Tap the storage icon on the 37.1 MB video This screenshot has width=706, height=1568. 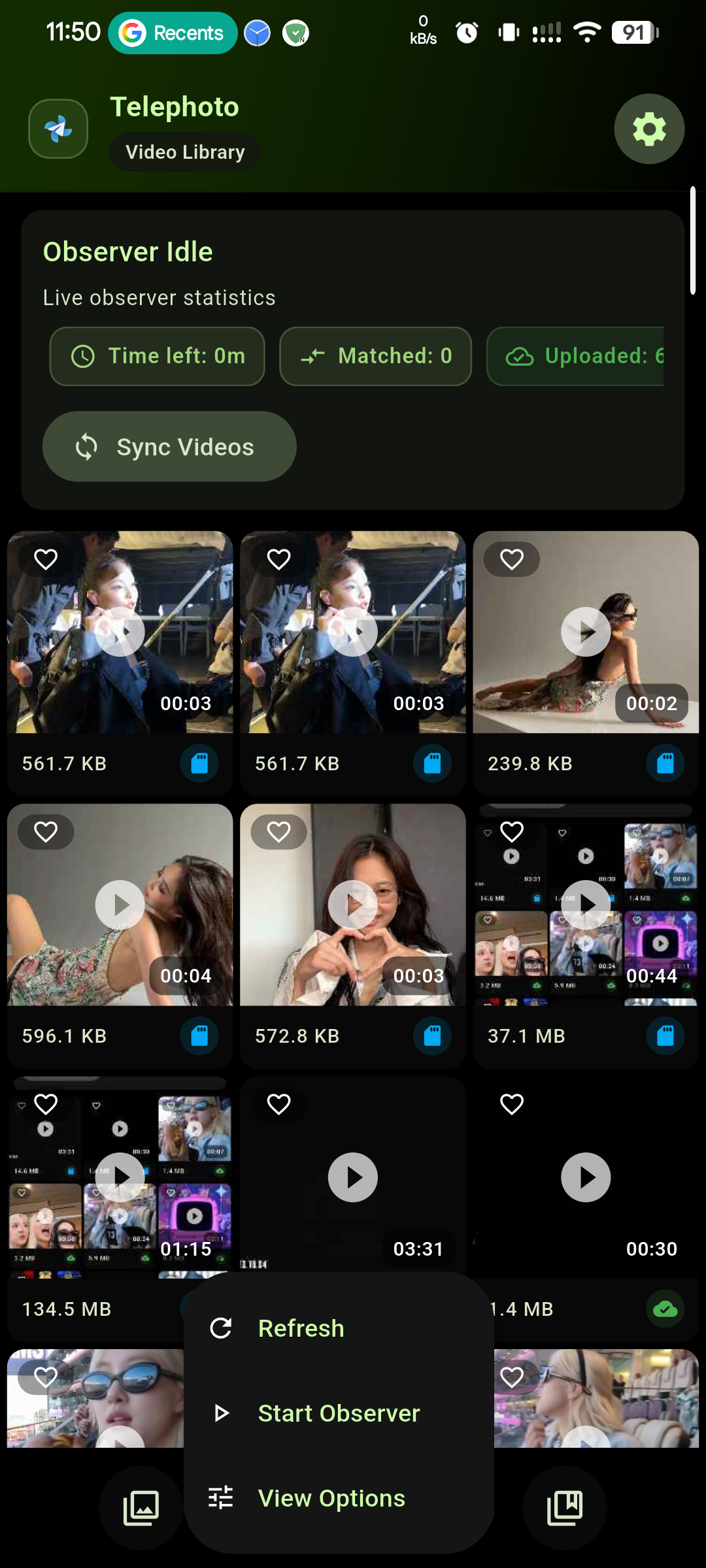coord(665,1036)
